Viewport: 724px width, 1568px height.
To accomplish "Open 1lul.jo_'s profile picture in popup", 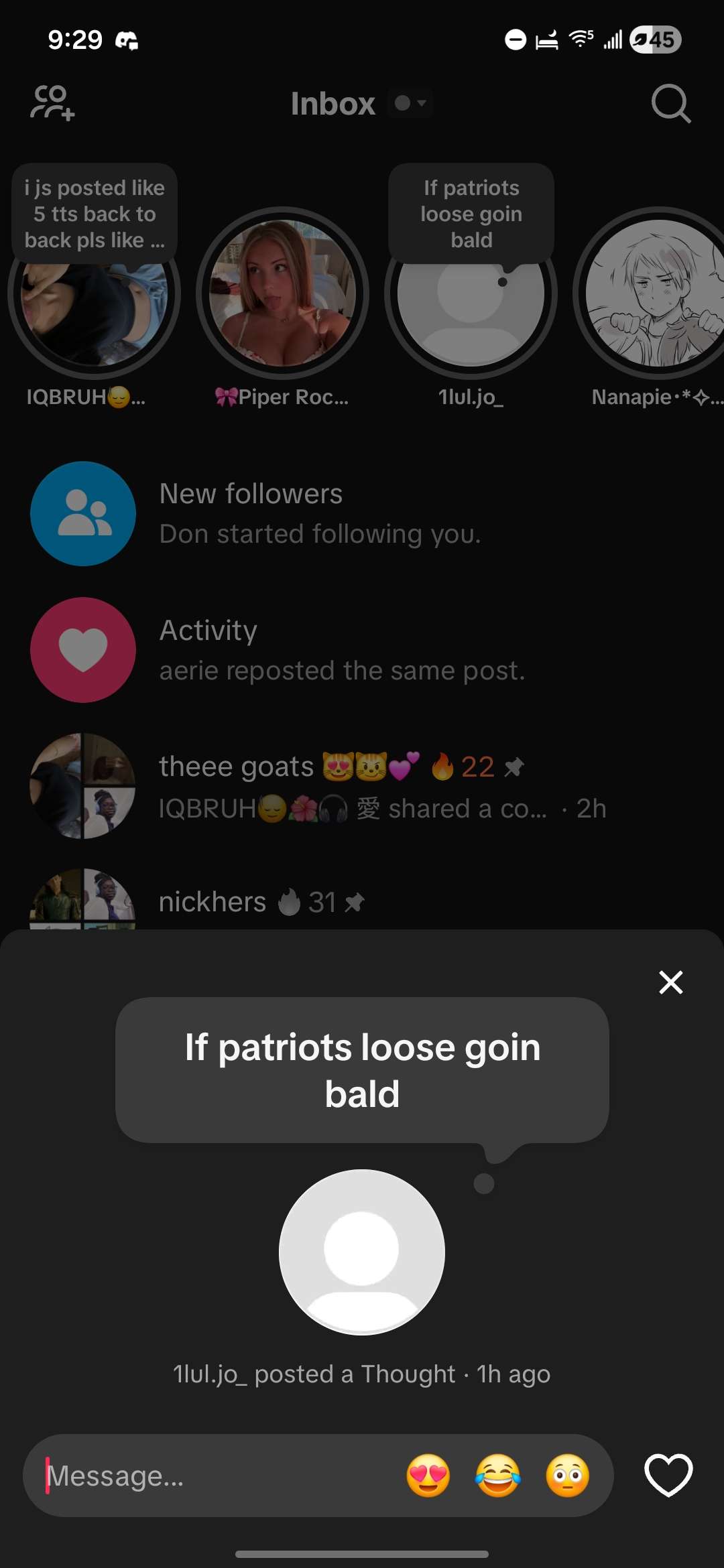I will 362,1252.
